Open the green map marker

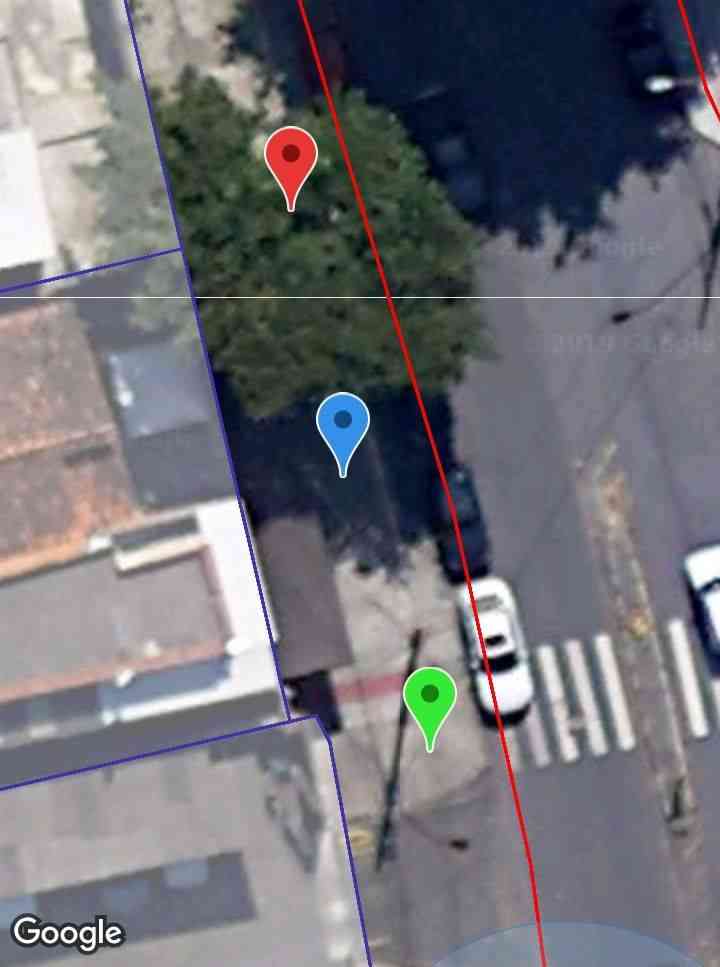[x=430, y=699]
